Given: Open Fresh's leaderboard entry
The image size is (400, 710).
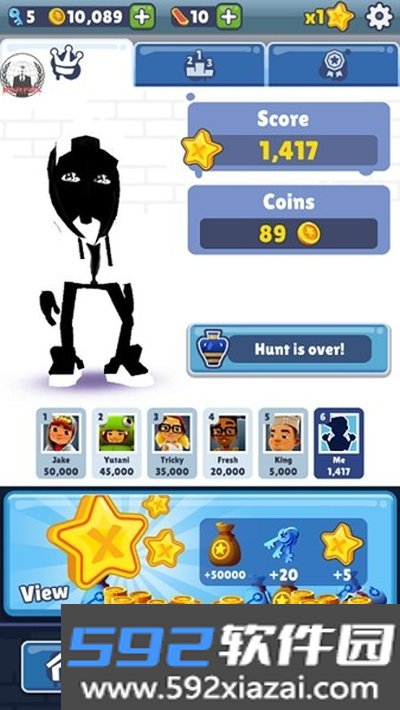Looking at the screenshot, I should pyautogui.click(x=227, y=443).
